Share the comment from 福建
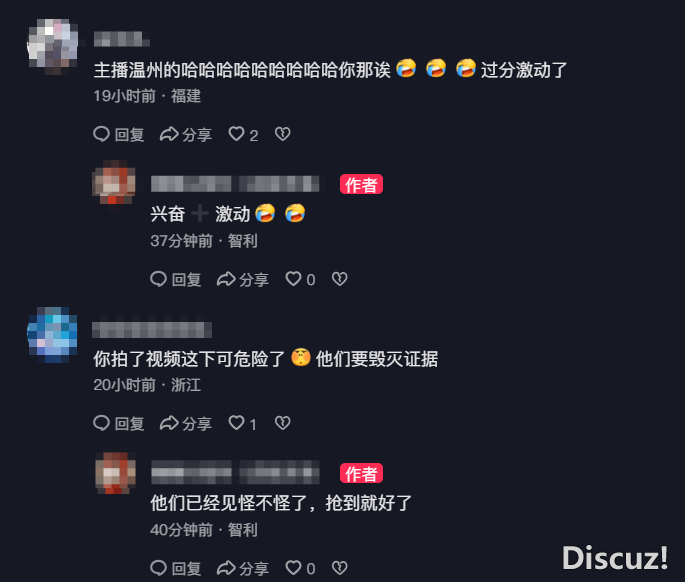Image resolution: width=685 pixels, height=582 pixels. click(x=186, y=134)
